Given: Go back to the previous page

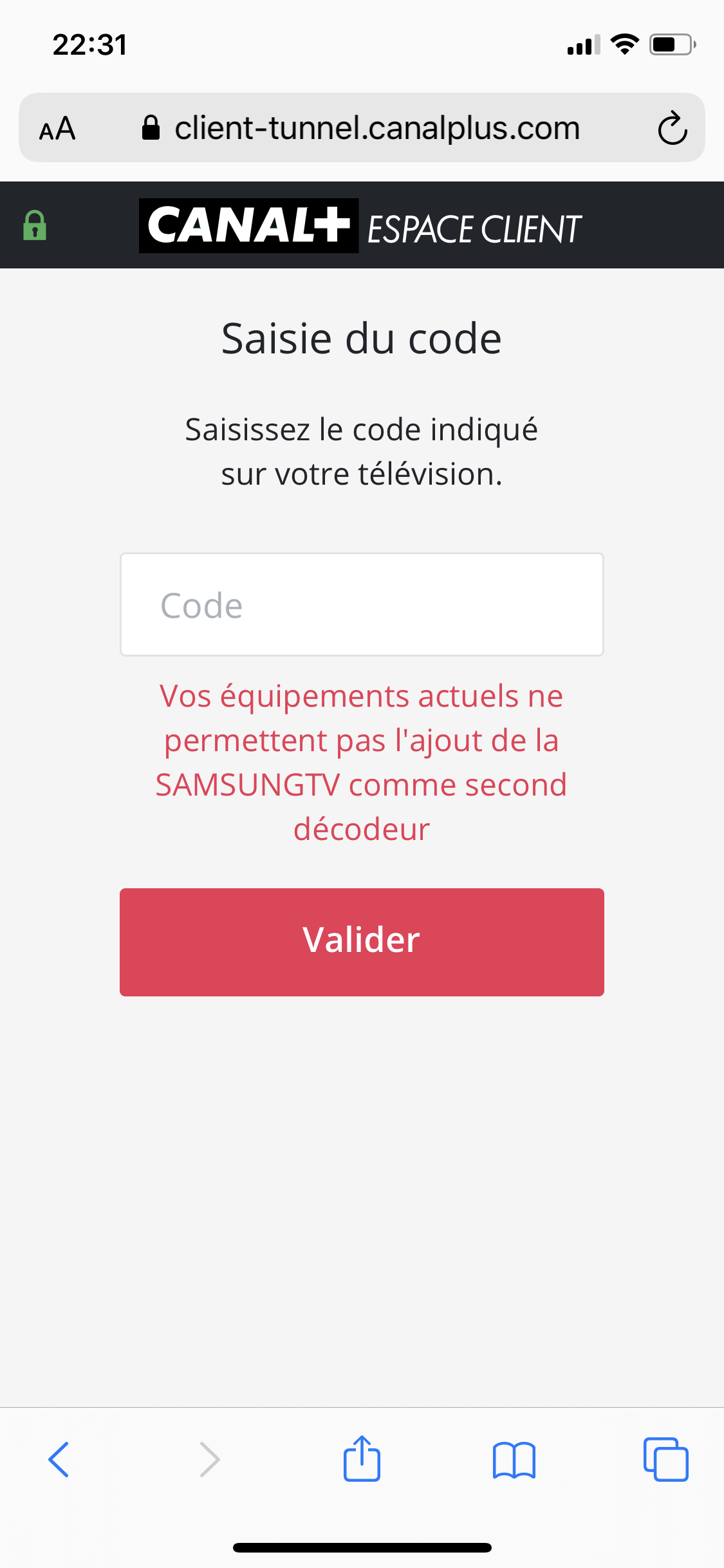Looking at the screenshot, I should coord(59,1459).
